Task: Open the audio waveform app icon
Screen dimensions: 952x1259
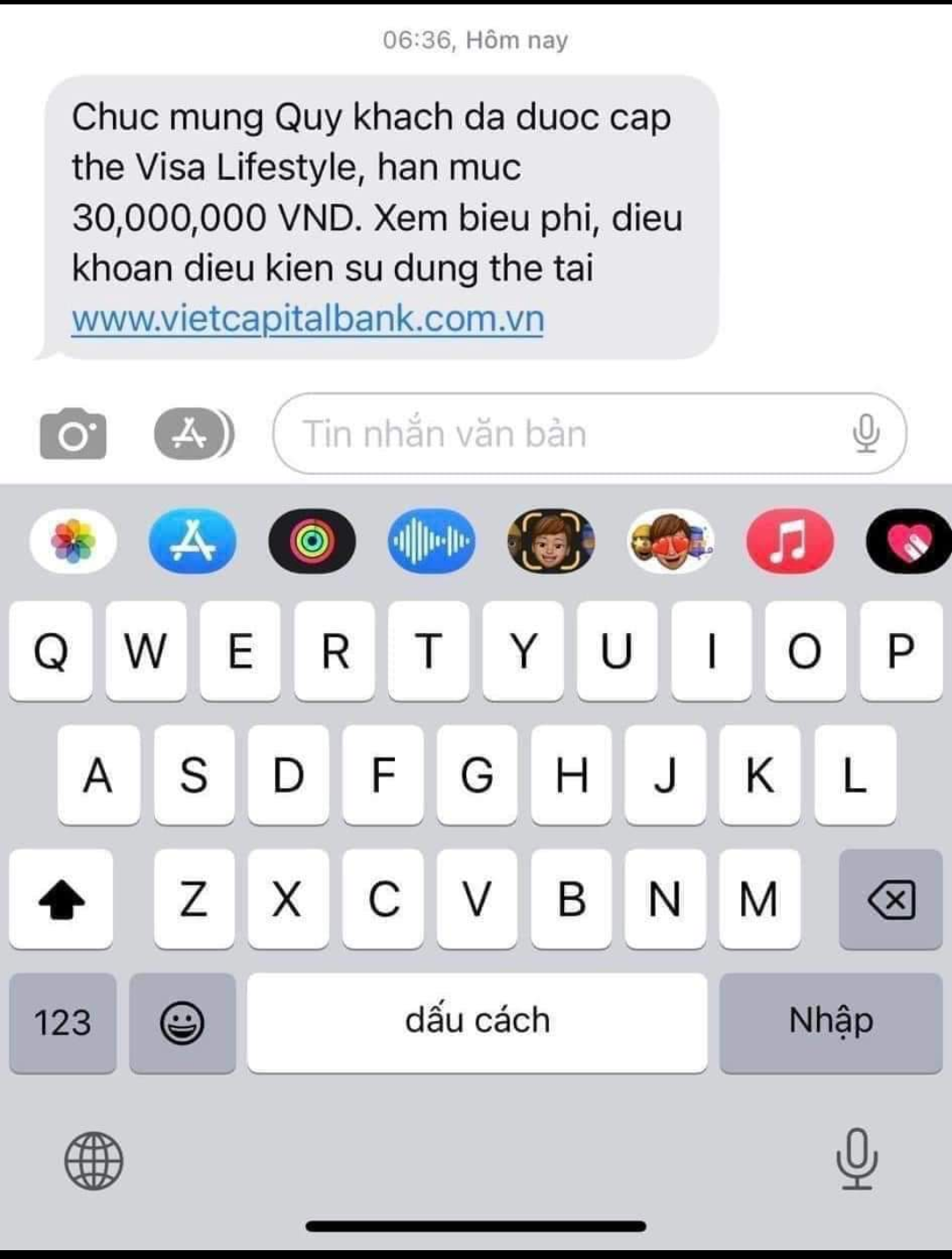Action: (431, 543)
